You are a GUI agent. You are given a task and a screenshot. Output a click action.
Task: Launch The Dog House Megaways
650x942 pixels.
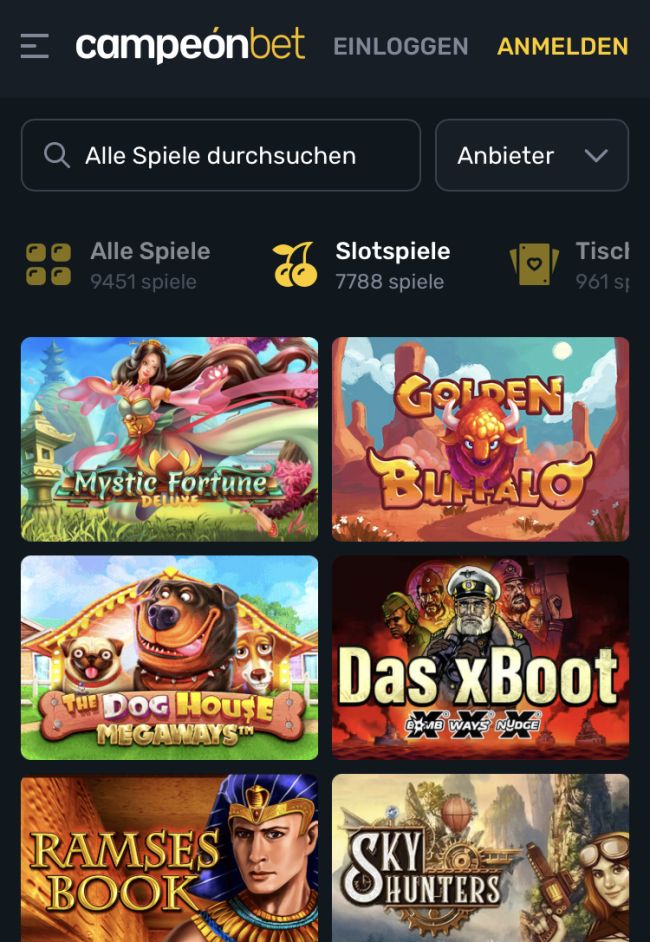click(169, 657)
